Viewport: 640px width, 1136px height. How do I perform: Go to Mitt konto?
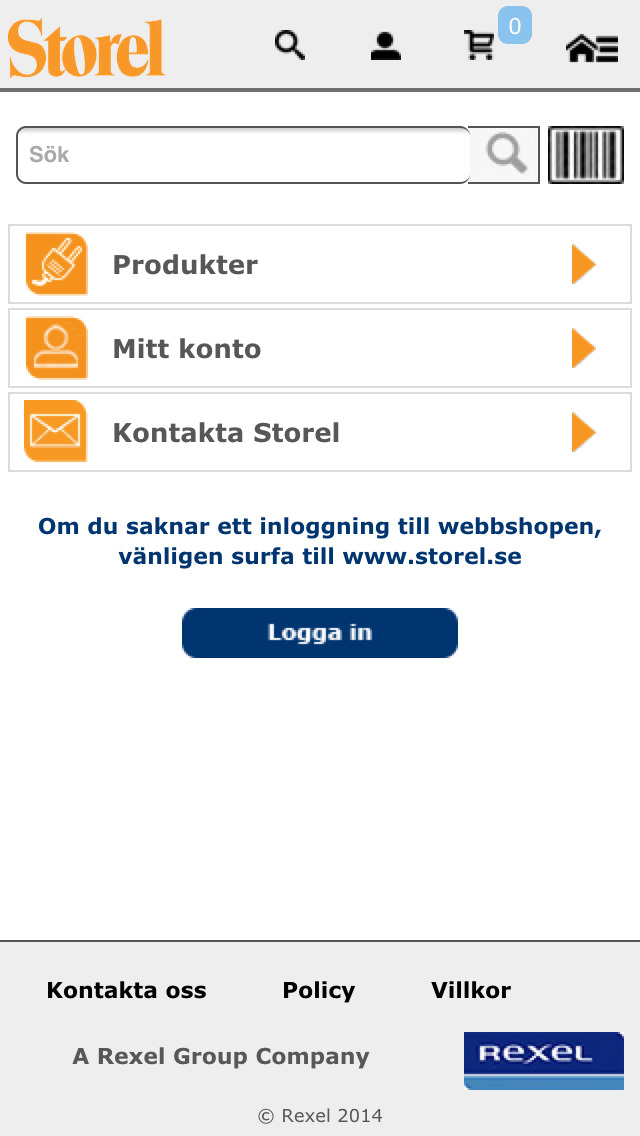point(320,349)
